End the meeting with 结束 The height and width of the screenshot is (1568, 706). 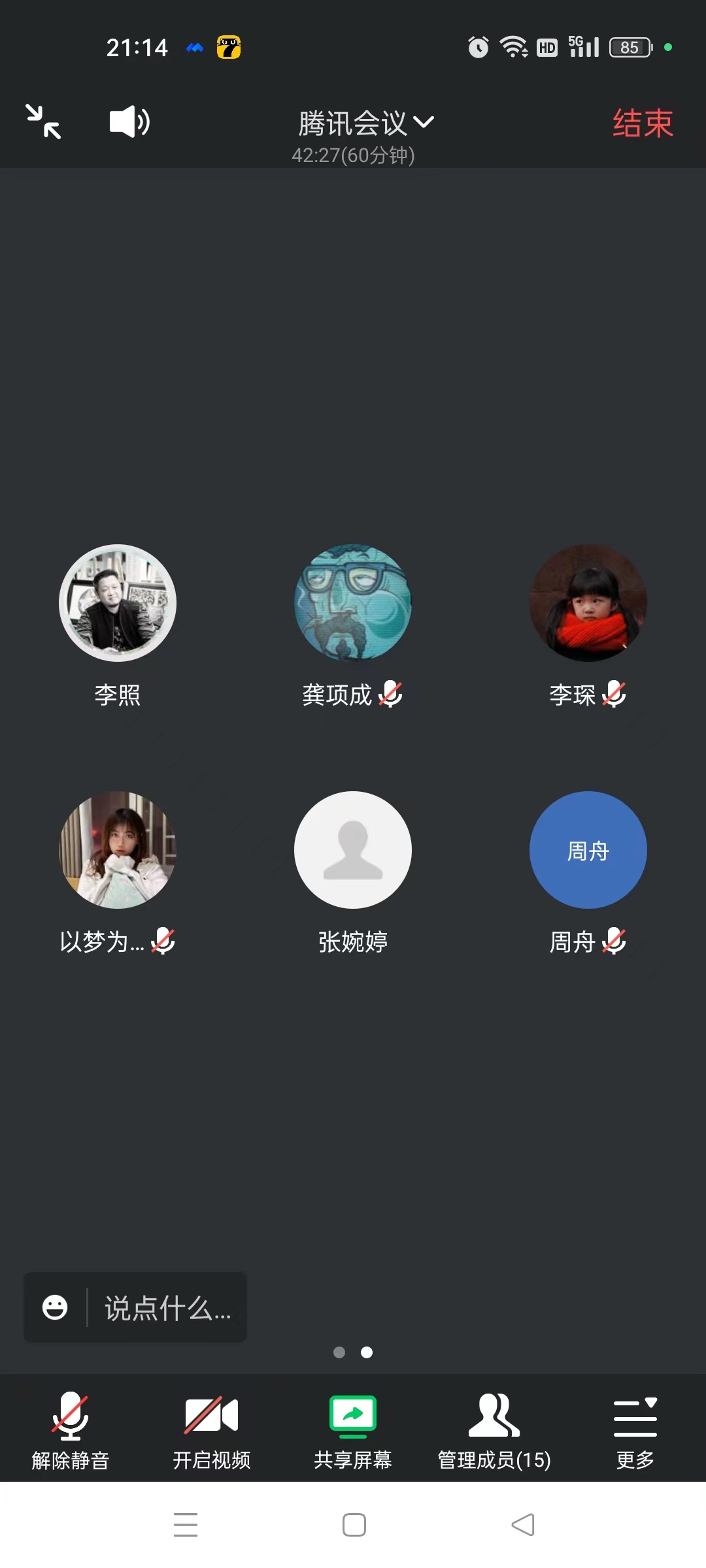[643, 123]
